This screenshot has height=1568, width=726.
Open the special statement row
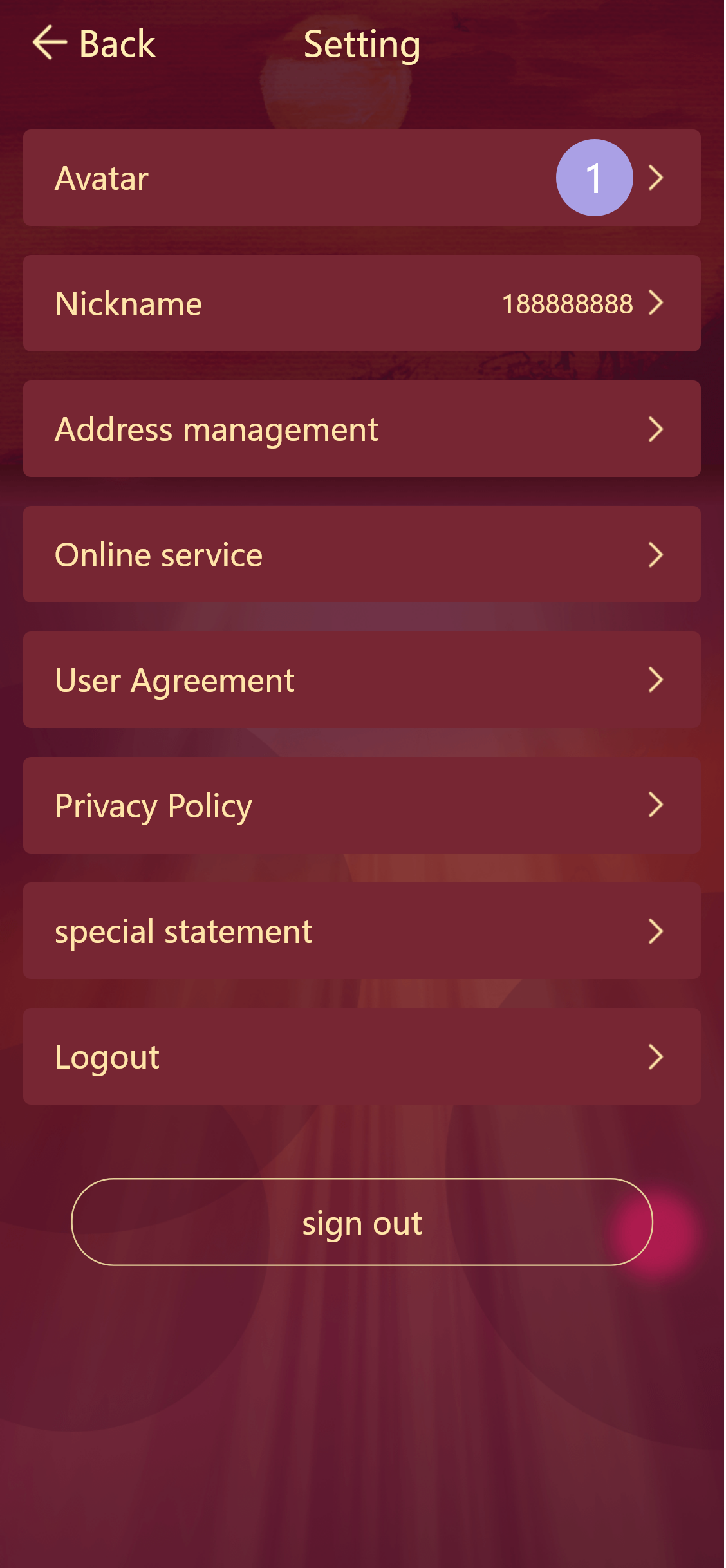[362, 931]
